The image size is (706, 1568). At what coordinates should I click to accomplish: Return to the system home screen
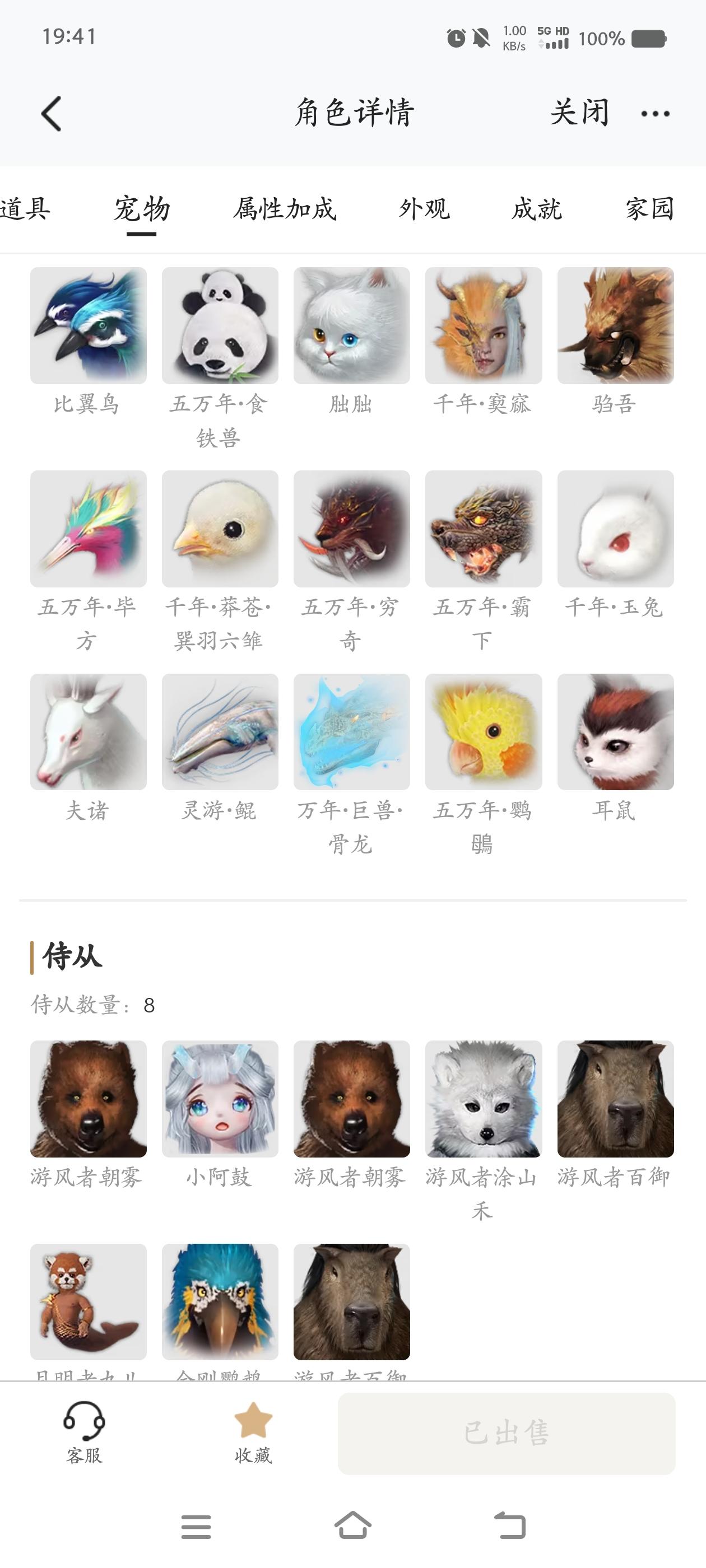[x=352, y=1526]
